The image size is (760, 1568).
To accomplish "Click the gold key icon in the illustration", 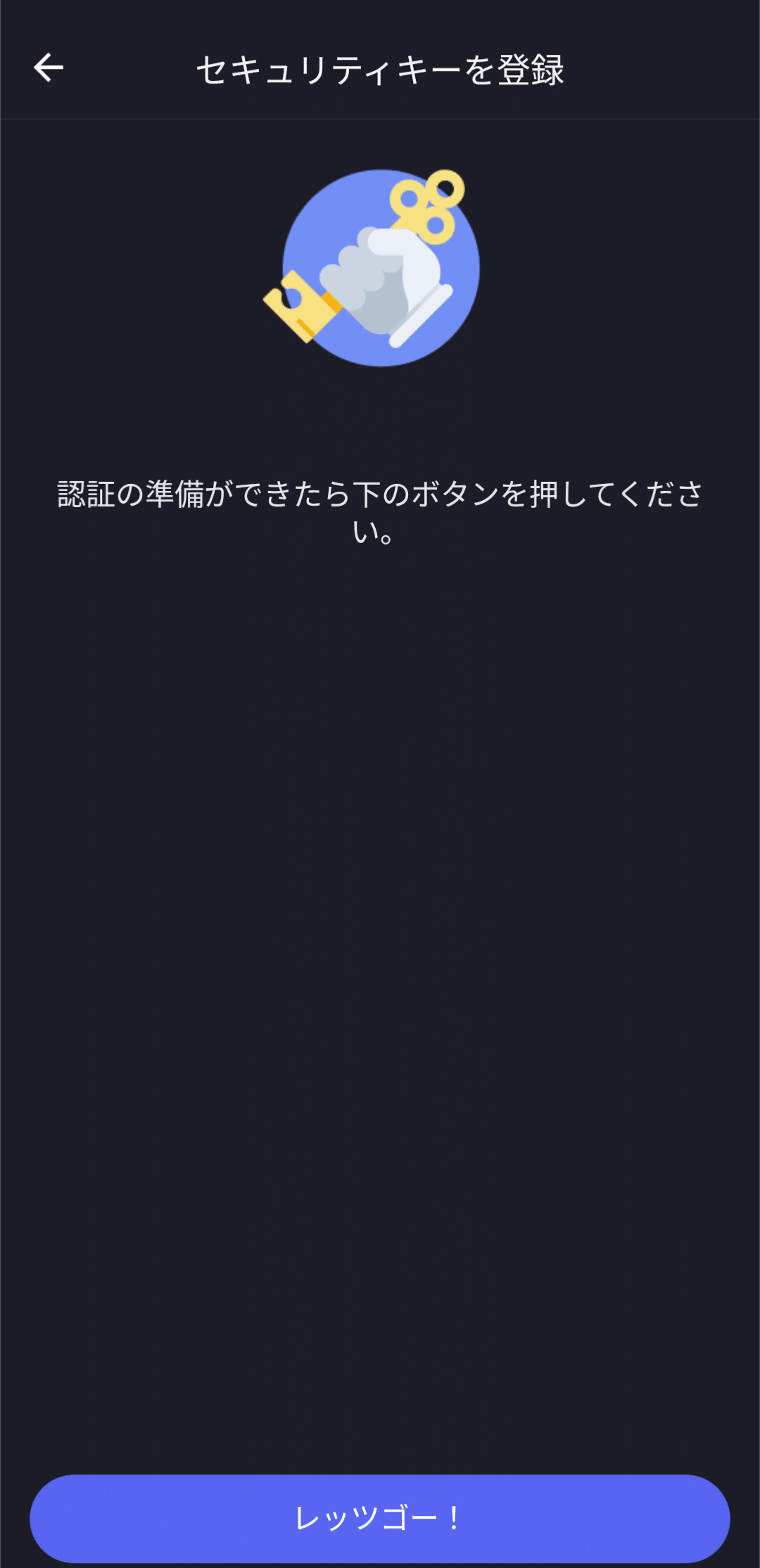I will 303,306.
